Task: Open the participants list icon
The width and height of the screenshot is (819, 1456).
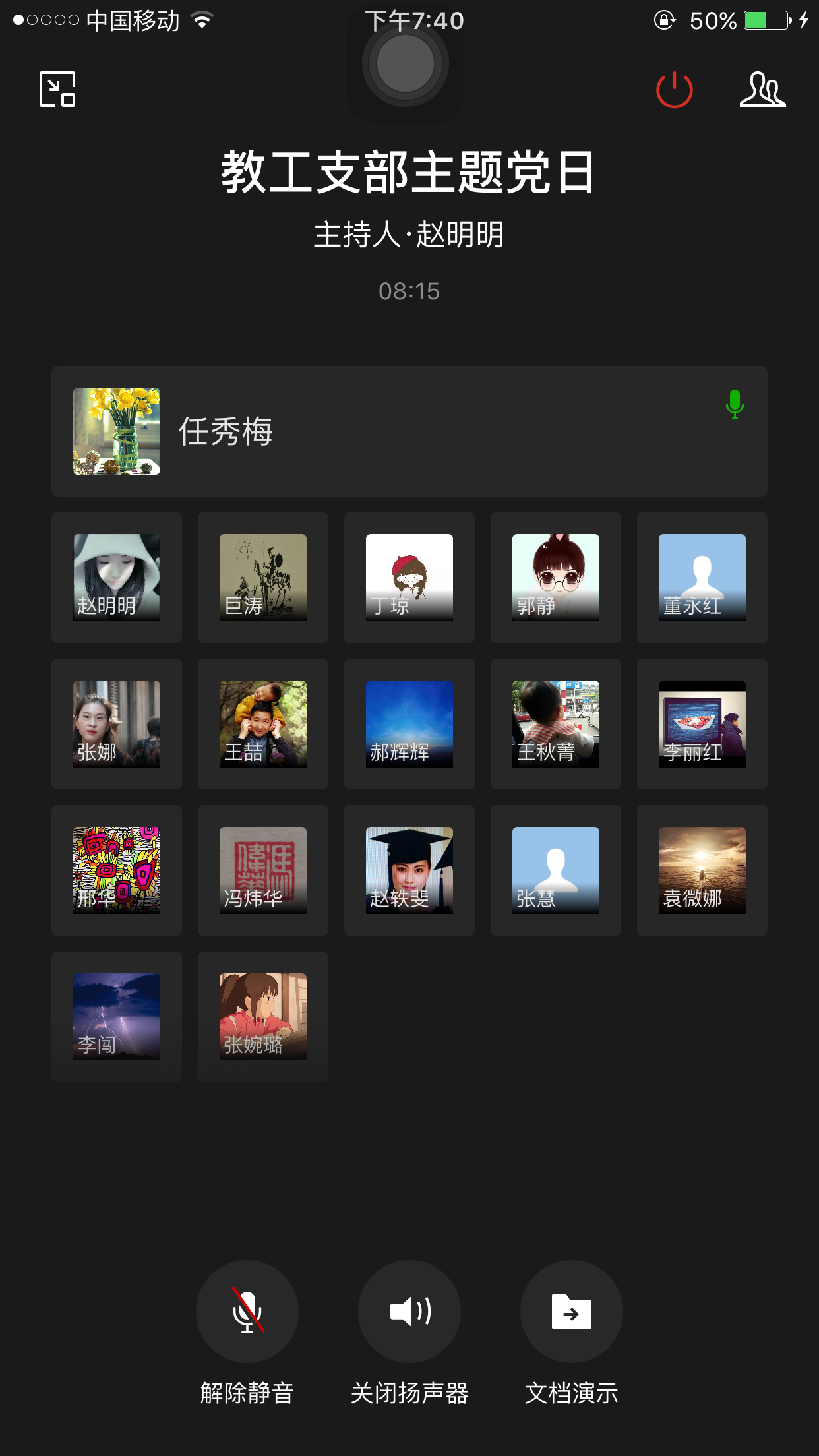Action: (762, 90)
